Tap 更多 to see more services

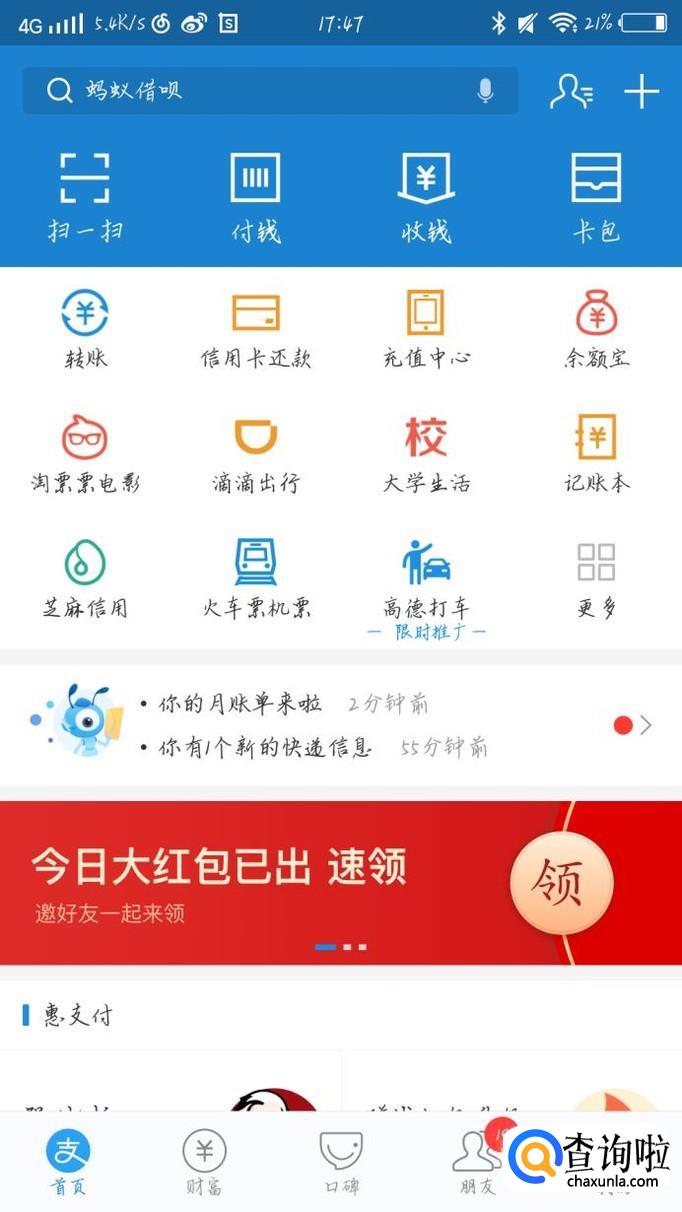596,579
